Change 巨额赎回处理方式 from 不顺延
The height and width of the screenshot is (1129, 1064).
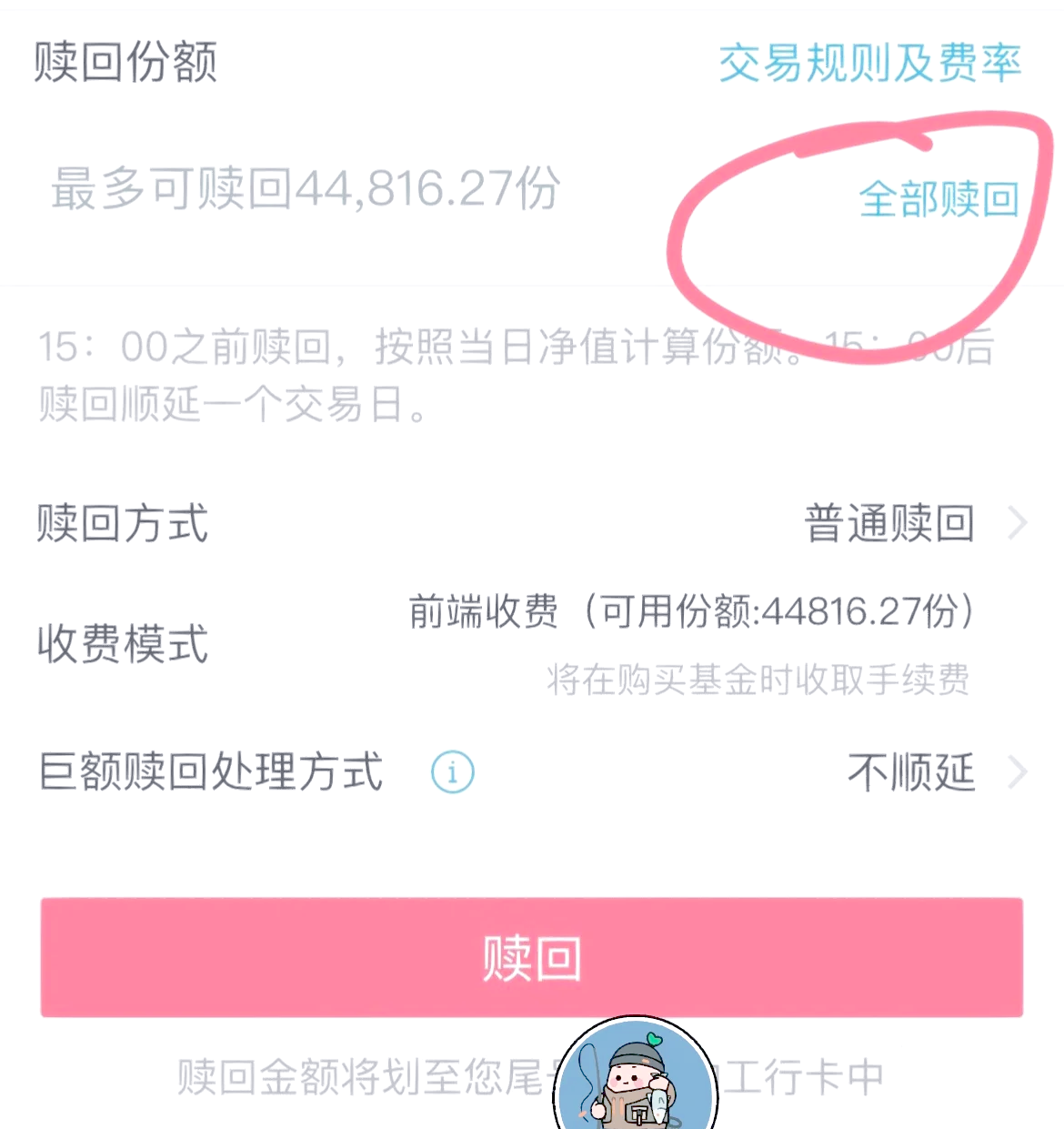tap(909, 772)
